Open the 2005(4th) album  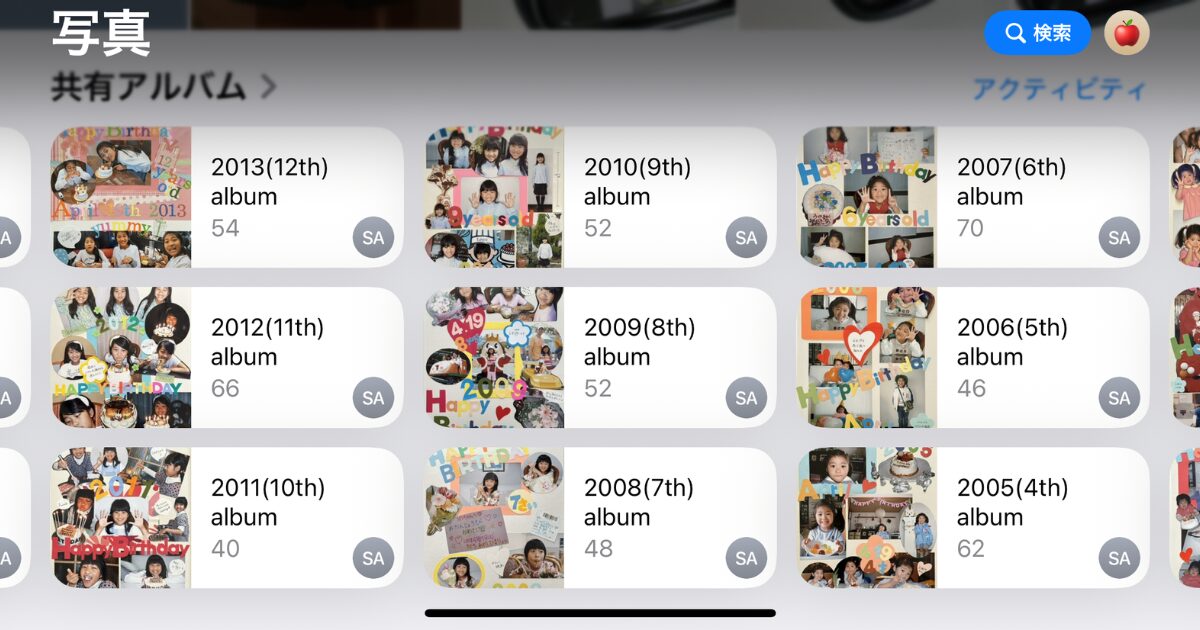973,517
